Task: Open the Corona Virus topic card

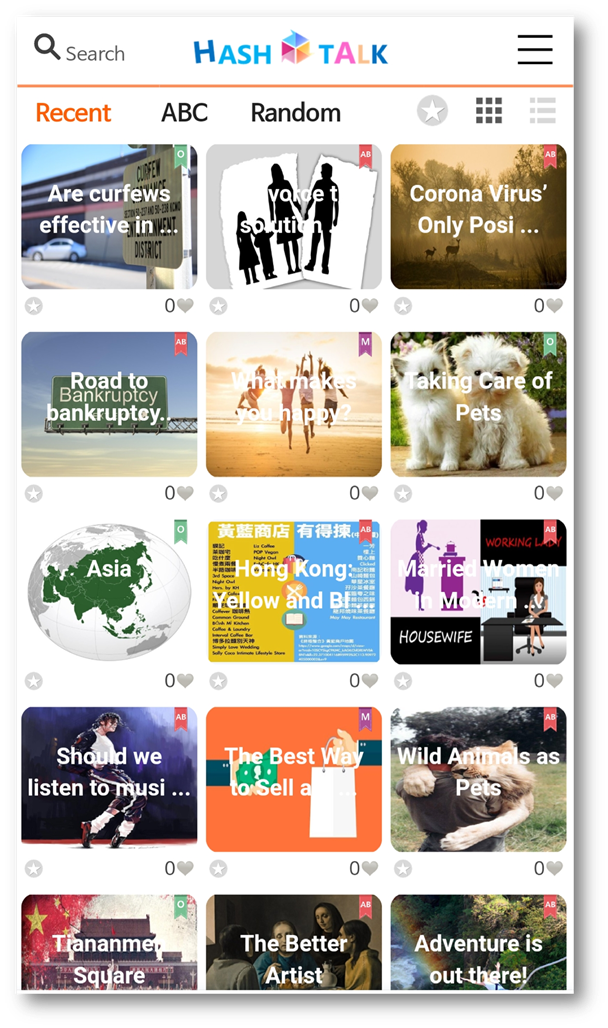Action: 478,217
